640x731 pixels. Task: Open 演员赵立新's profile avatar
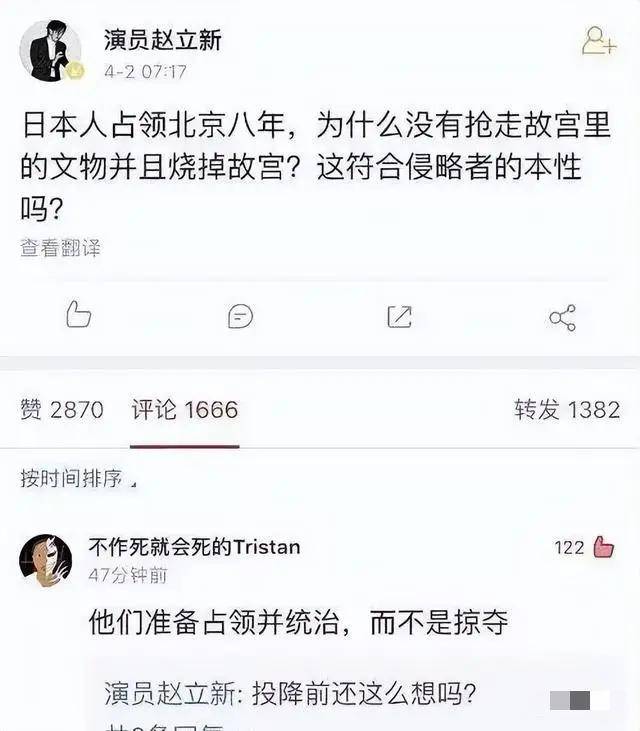coord(49,51)
